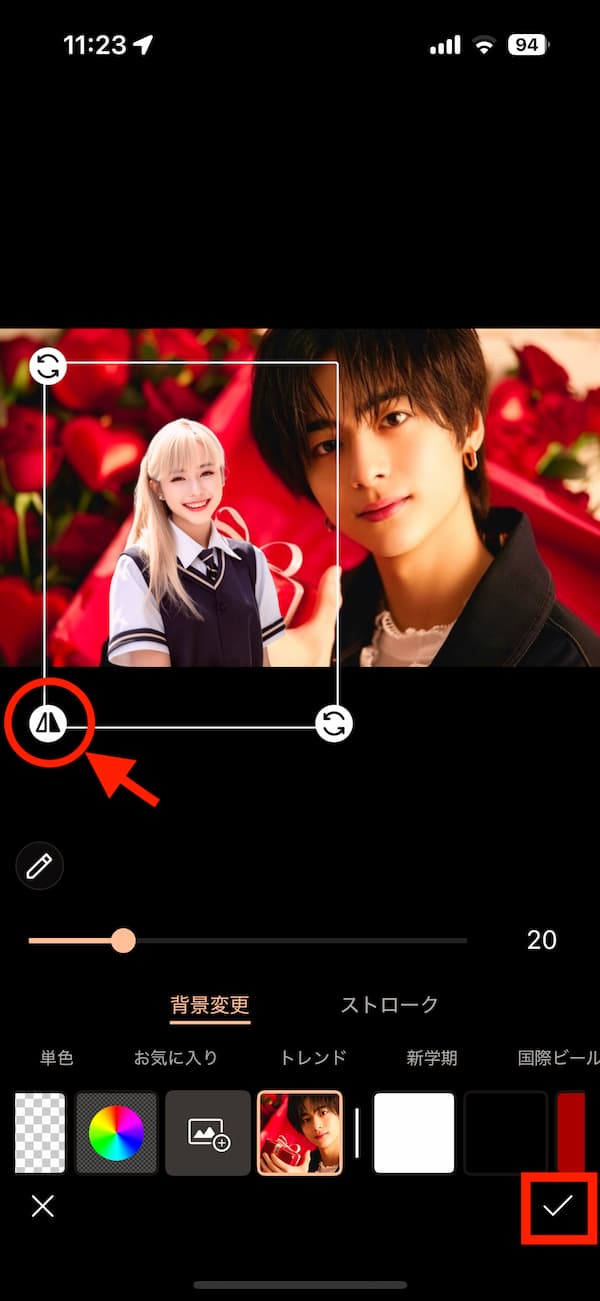This screenshot has width=600, height=1301.
Task: Select the red roses photo background
Action: click(x=300, y=1133)
